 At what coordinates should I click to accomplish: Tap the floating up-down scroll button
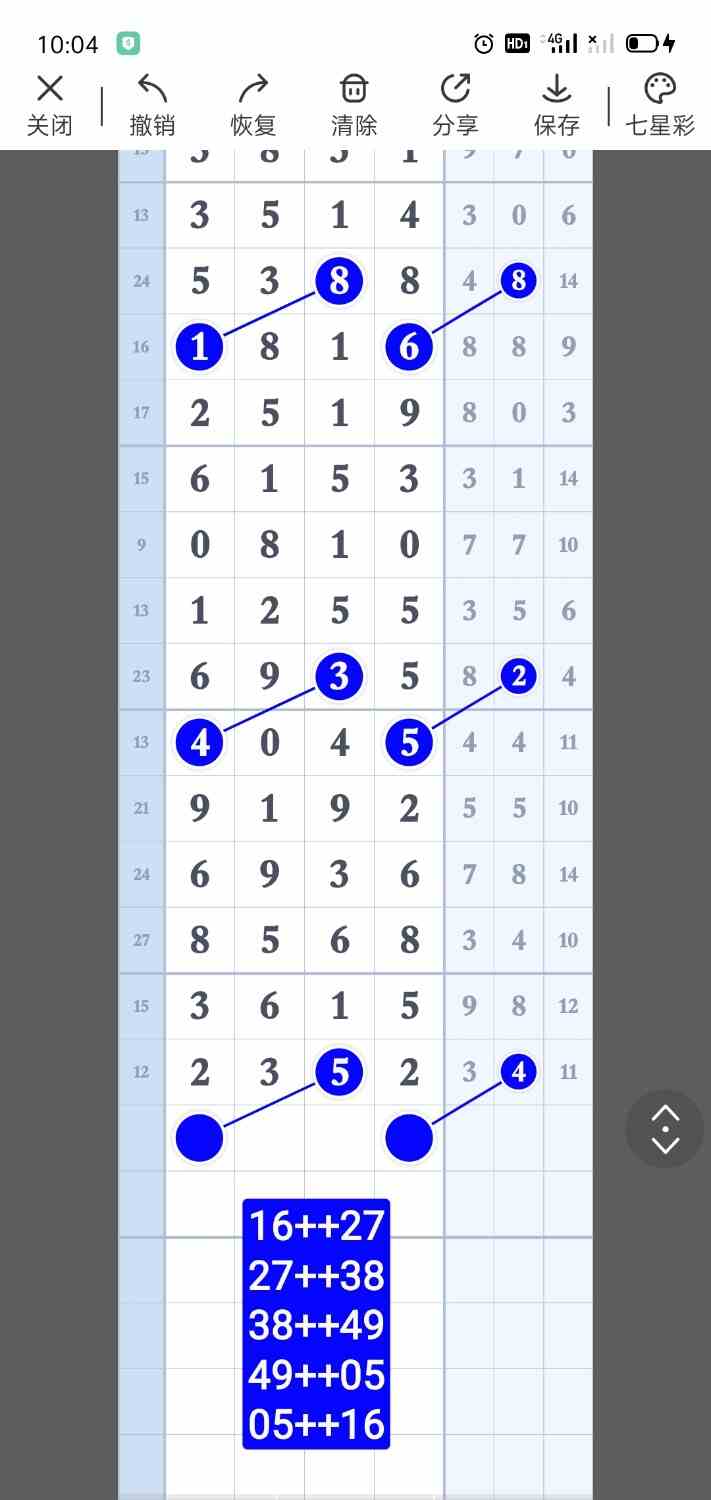pos(665,1129)
